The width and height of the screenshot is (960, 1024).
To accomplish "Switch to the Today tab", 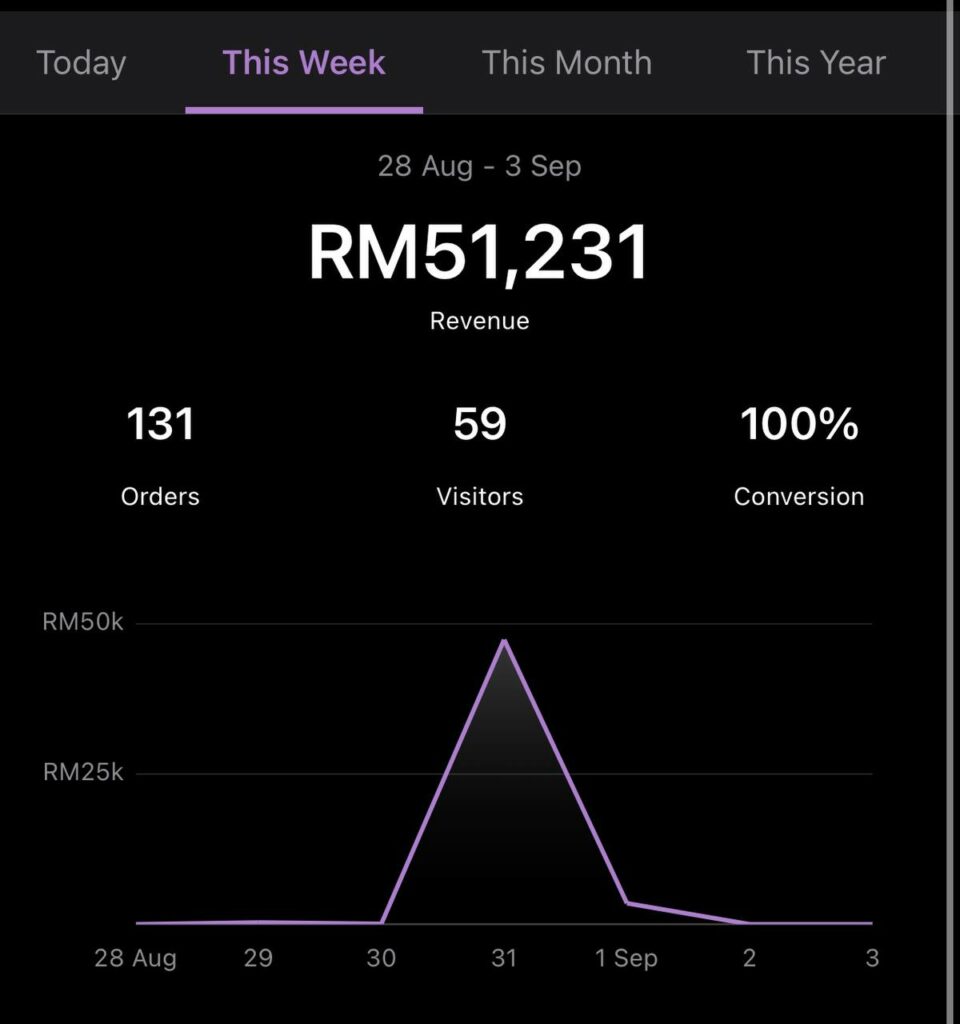I will (x=81, y=63).
